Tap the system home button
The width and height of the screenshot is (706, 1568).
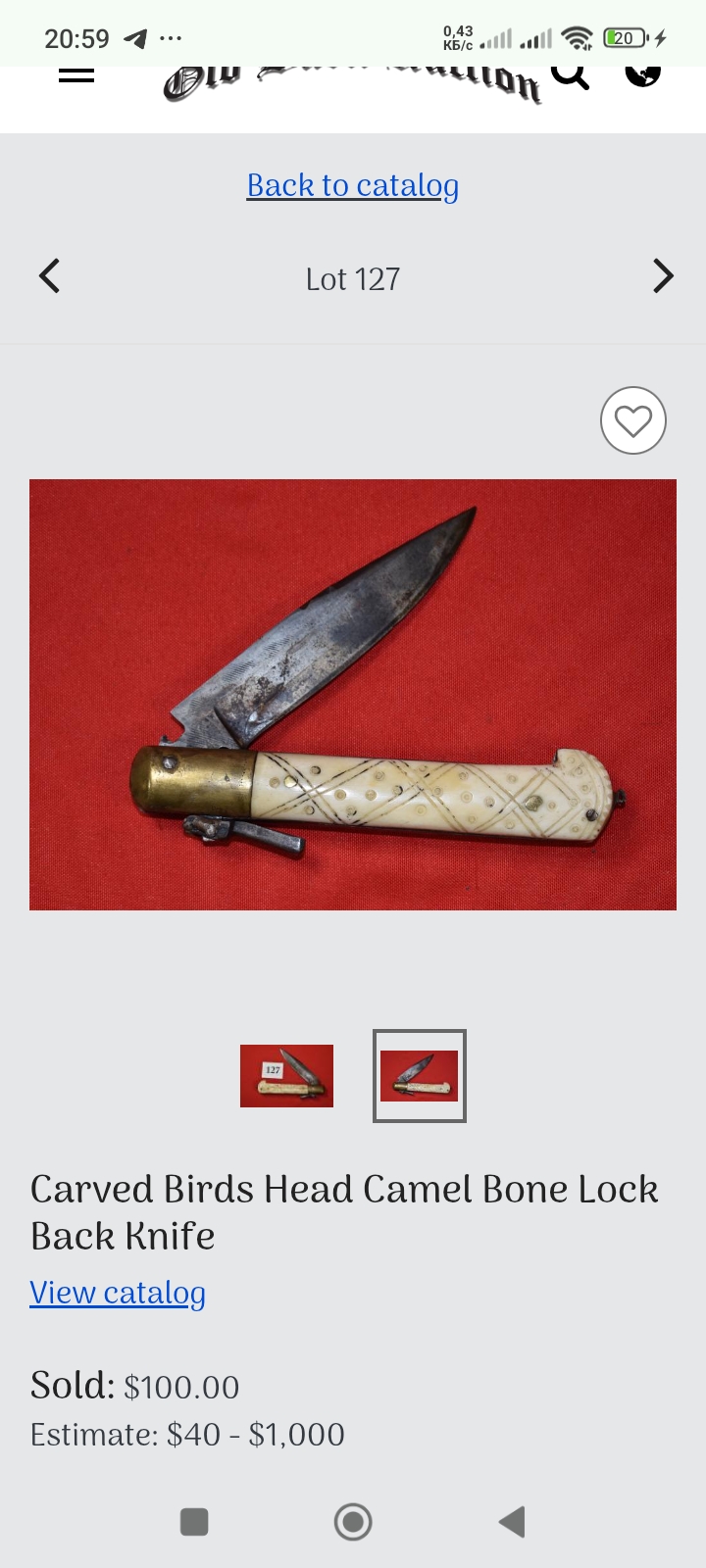pyautogui.click(x=353, y=1522)
